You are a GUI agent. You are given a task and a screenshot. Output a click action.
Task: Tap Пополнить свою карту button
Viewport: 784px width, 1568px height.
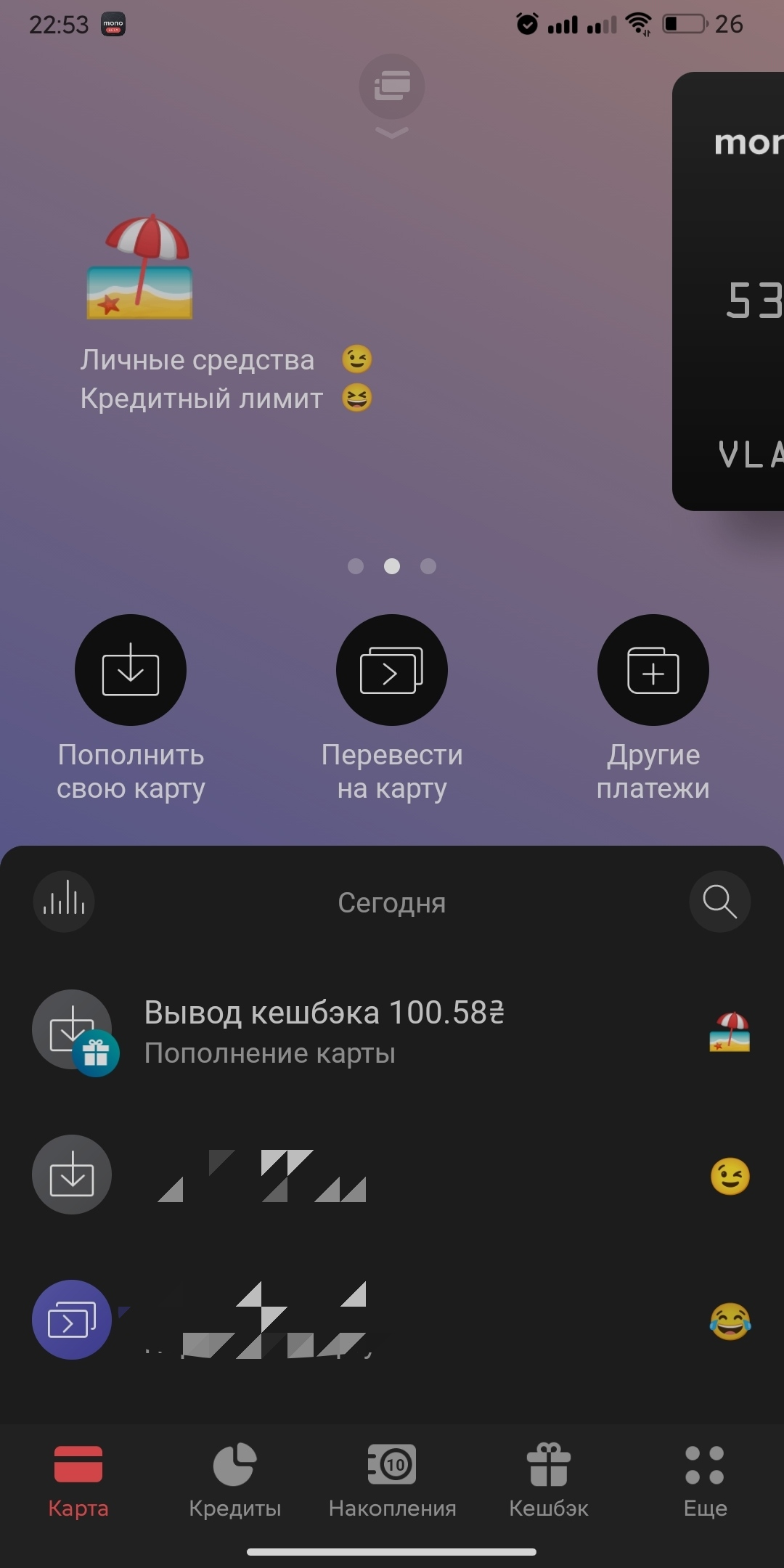pos(131,670)
